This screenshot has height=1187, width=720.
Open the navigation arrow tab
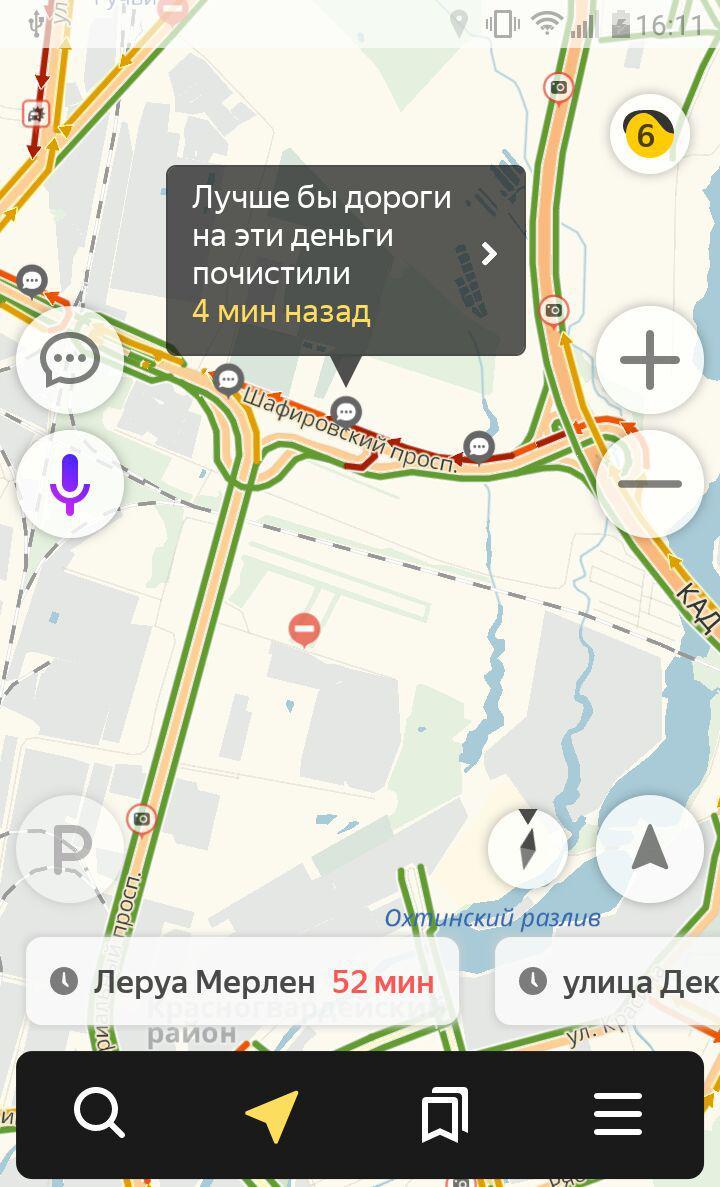(x=272, y=1115)
